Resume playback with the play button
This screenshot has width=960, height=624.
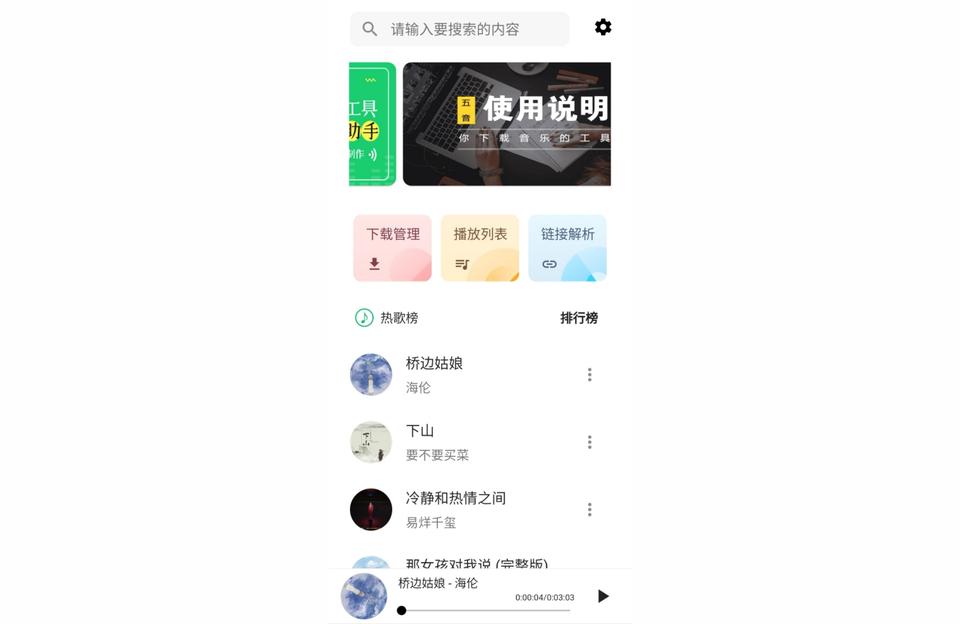(603, 596)
